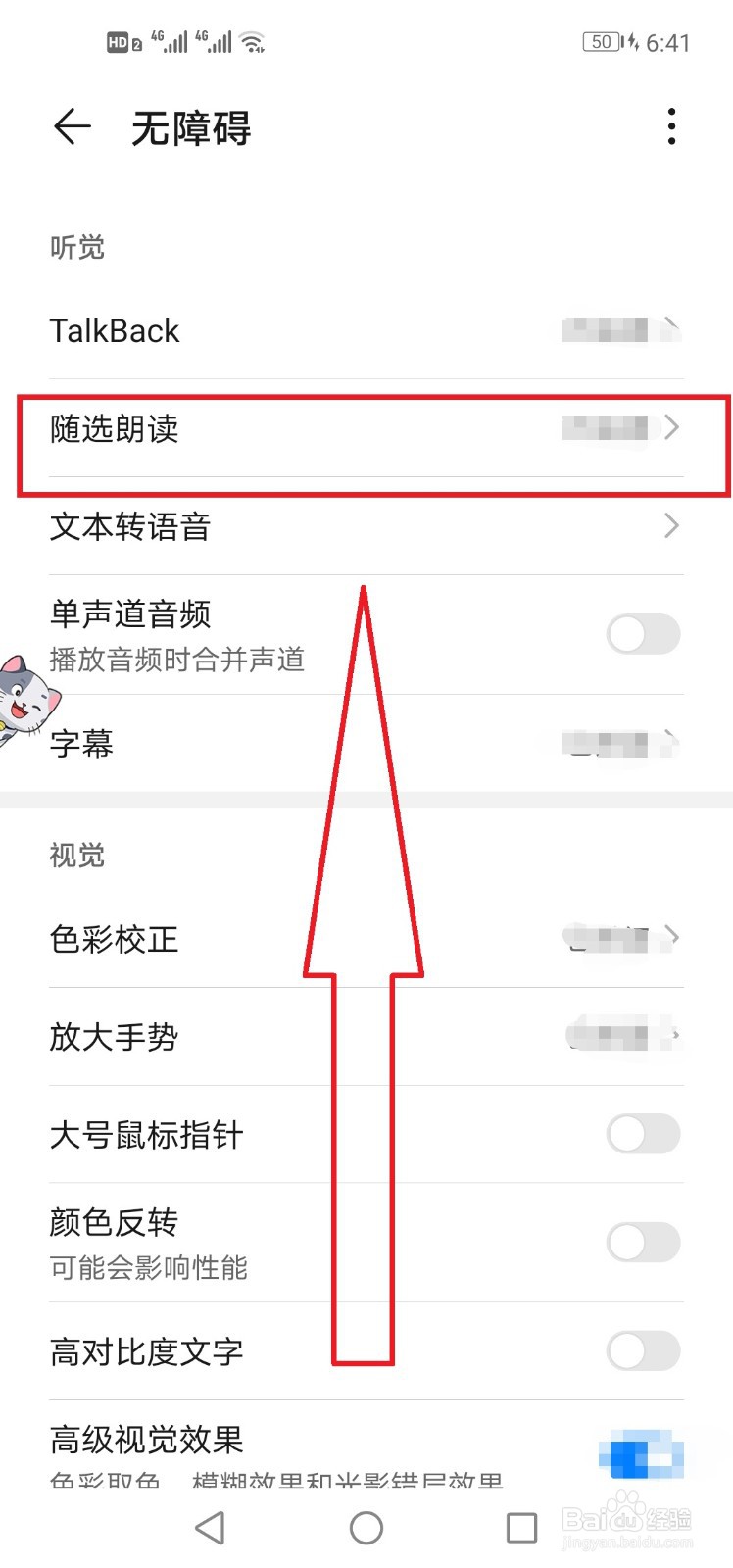The width and height of the screenshot is (733, 1568).
Task: Open the three-dot overflow menu
Action: coord(671,126)
